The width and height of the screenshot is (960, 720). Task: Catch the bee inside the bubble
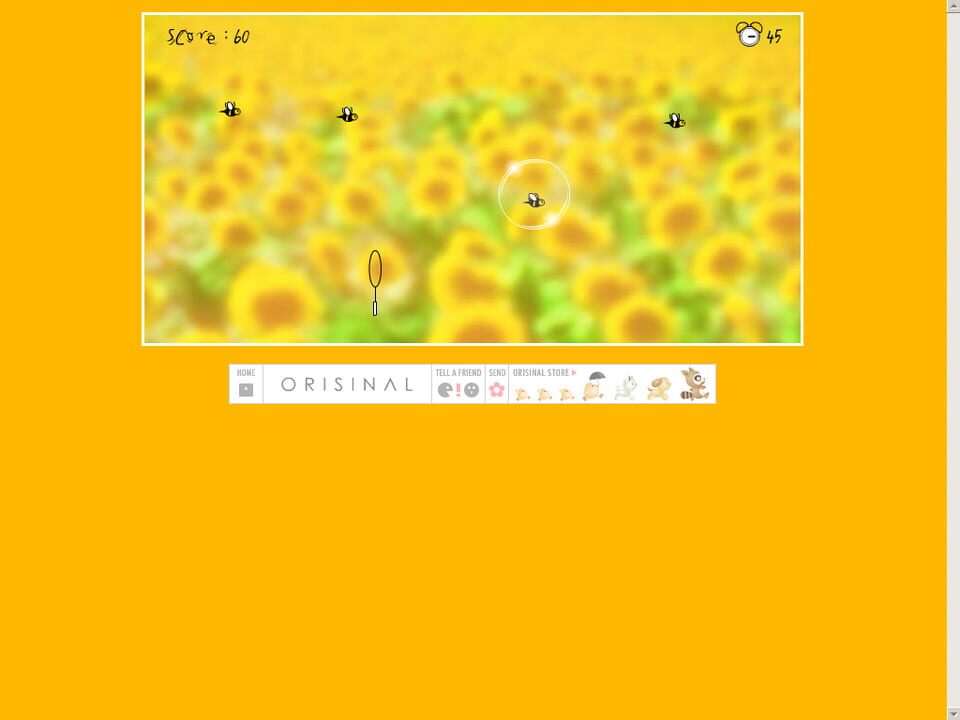pos(535,201)
